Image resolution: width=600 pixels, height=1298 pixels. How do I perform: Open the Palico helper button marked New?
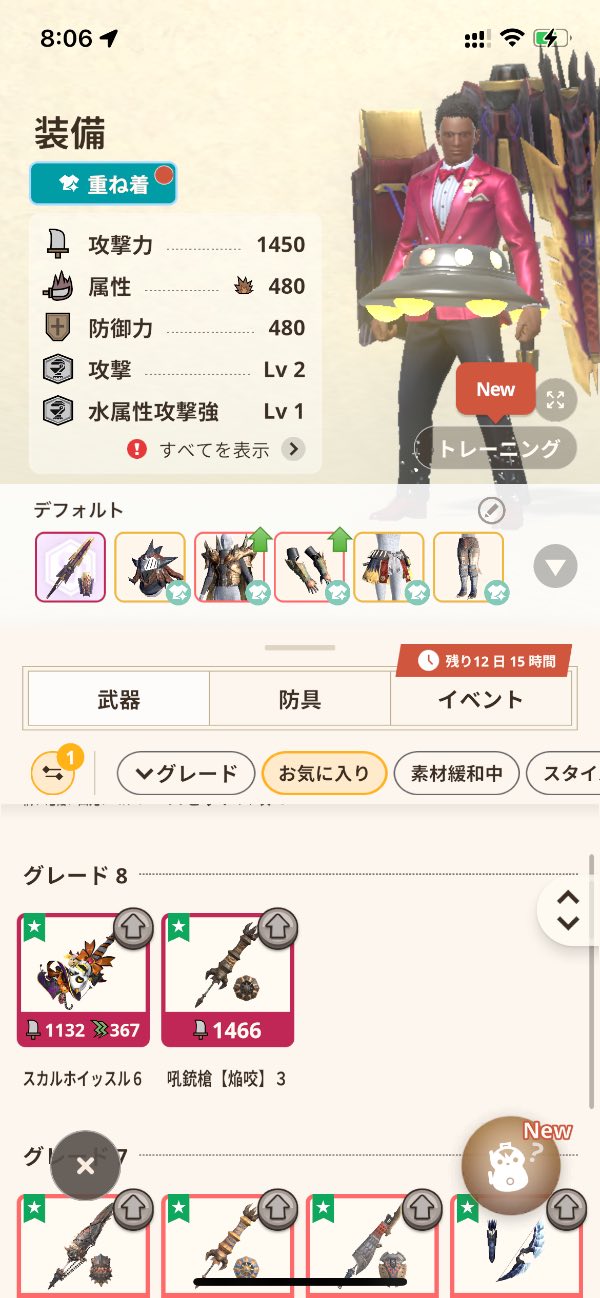(x=510, y=1165)
